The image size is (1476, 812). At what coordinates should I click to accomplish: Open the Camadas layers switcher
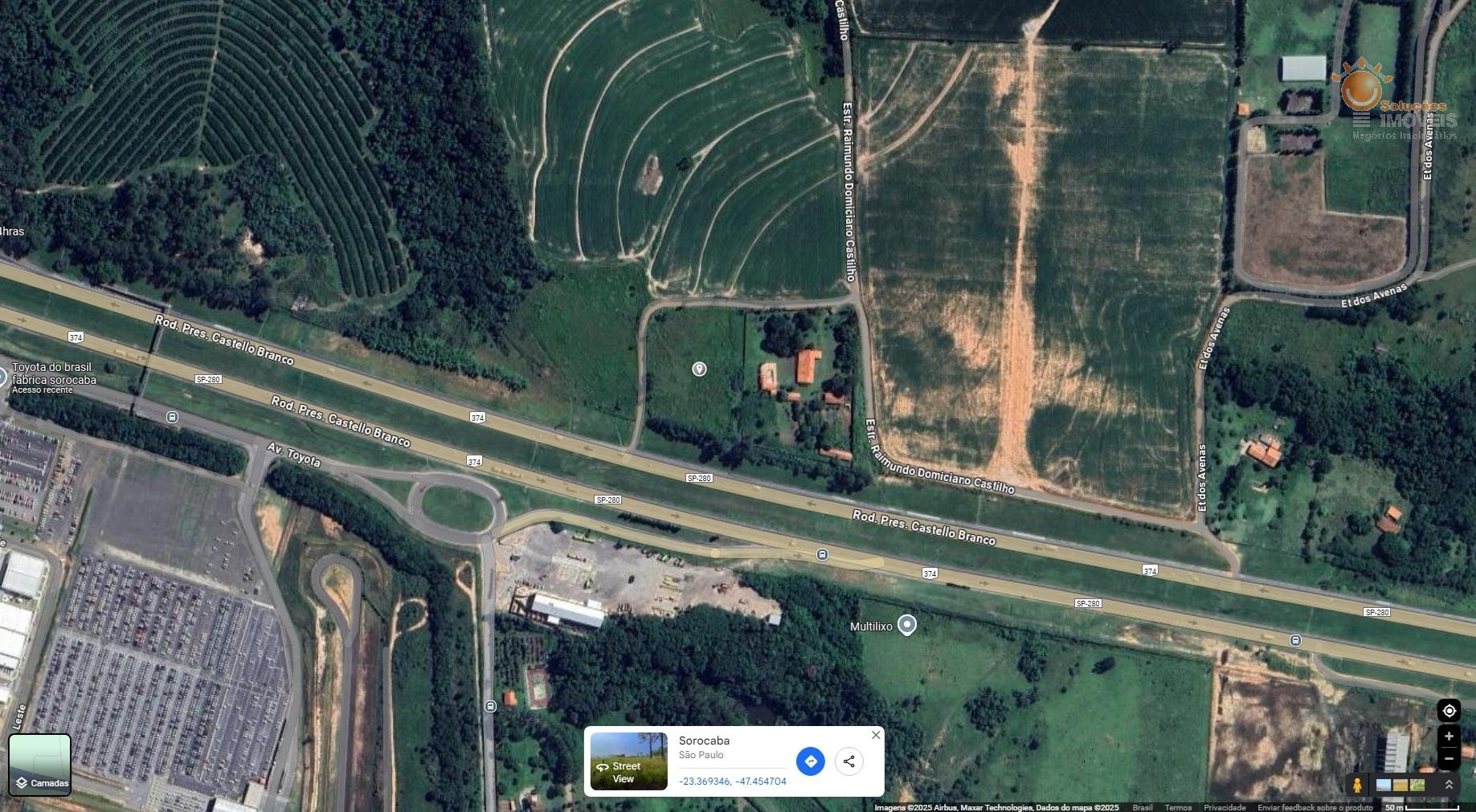click(40, 764)
